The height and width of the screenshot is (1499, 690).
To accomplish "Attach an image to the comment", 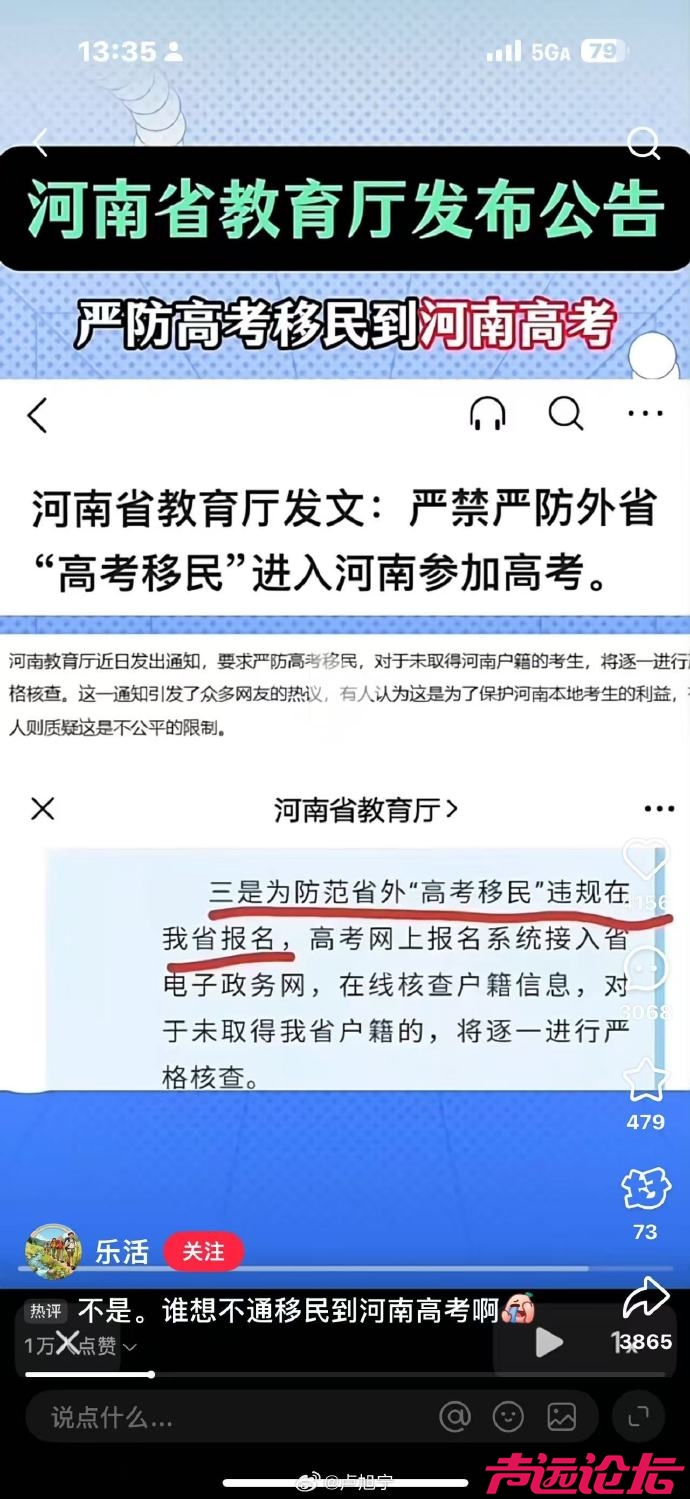I will click(x=561, y=1416).
